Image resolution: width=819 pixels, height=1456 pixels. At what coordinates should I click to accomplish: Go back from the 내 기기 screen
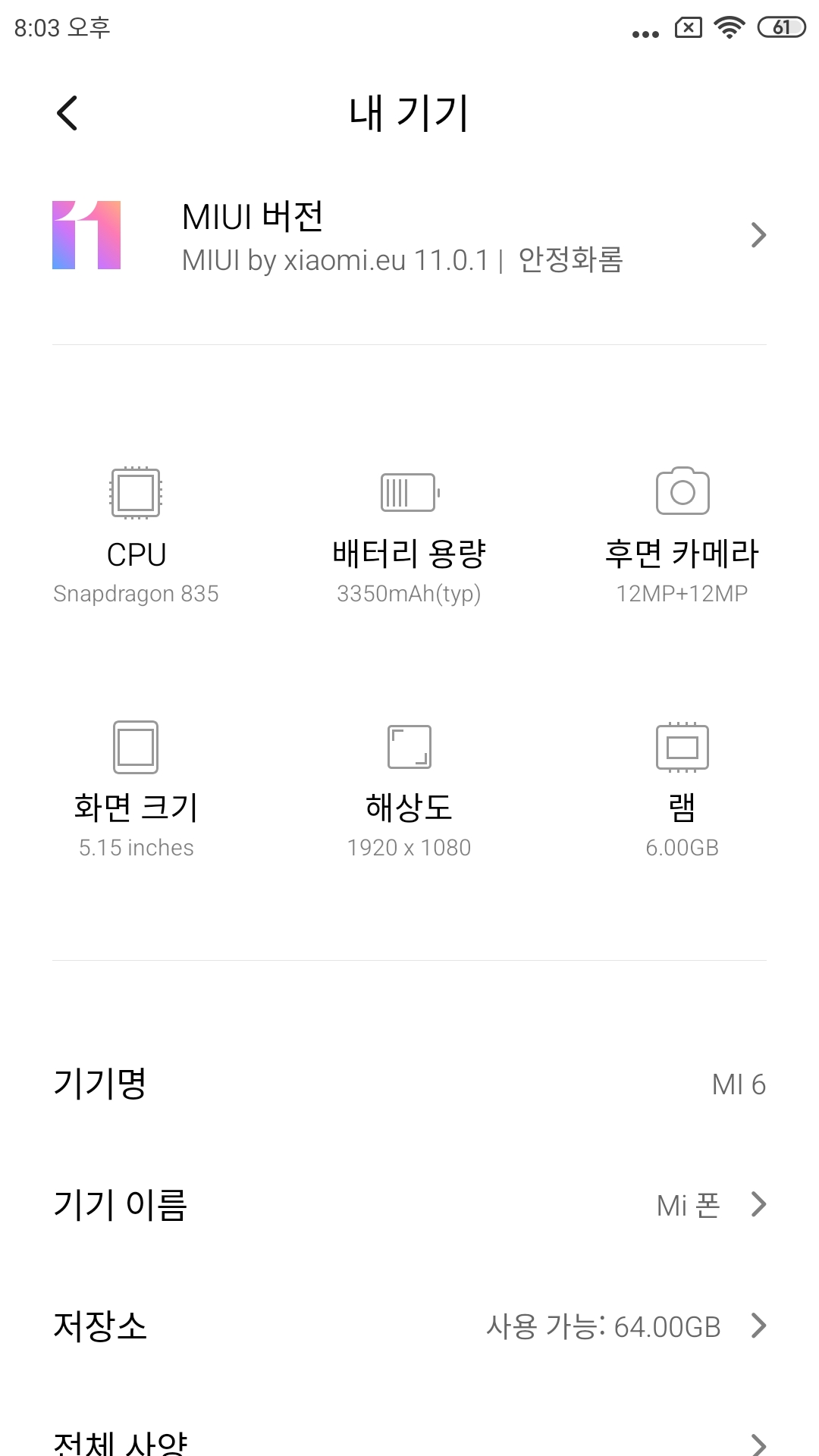click(x=67, y=114)
